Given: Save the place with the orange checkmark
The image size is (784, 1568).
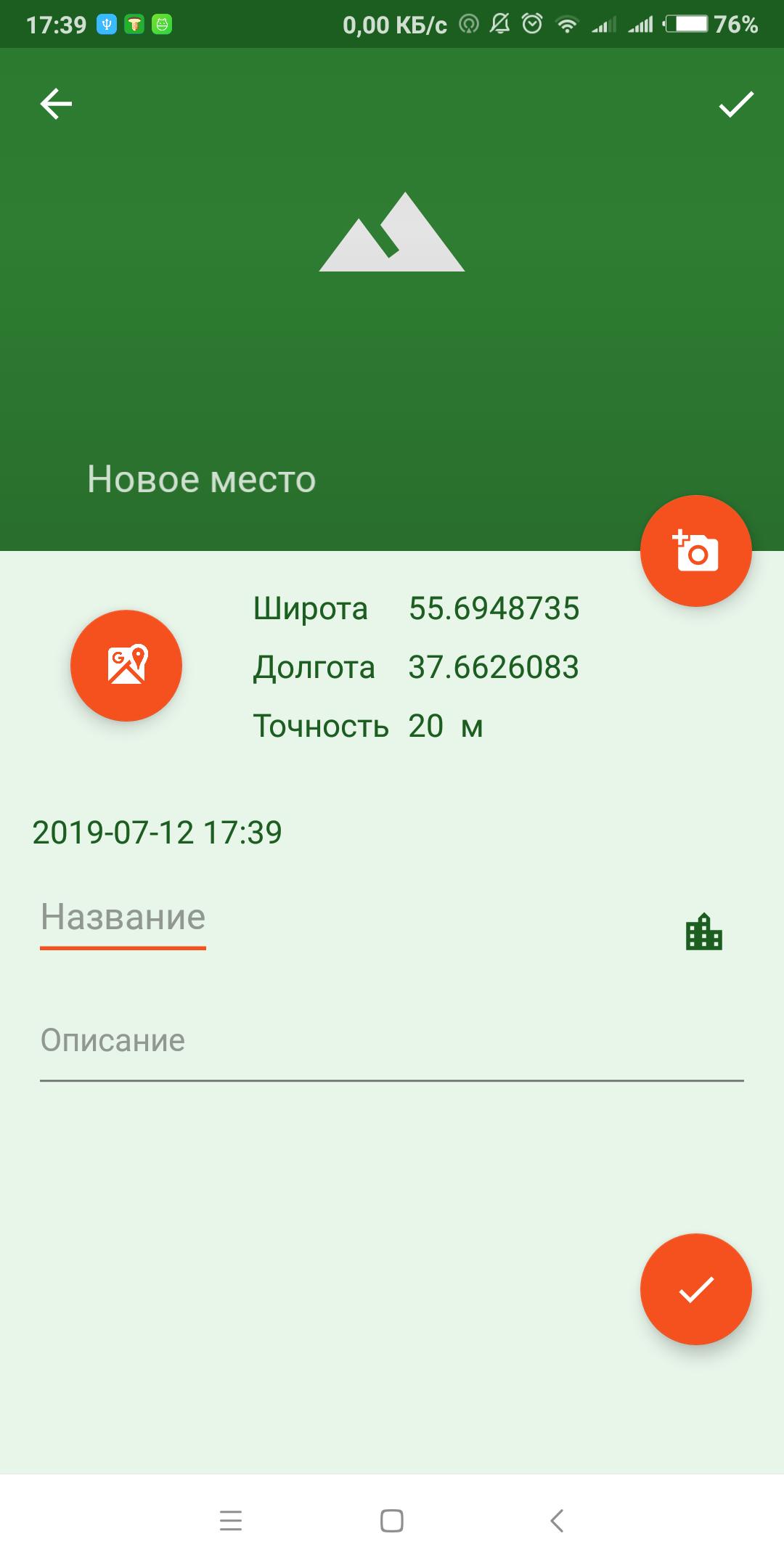Looking at the screenshot, I should click(695, 1290).
